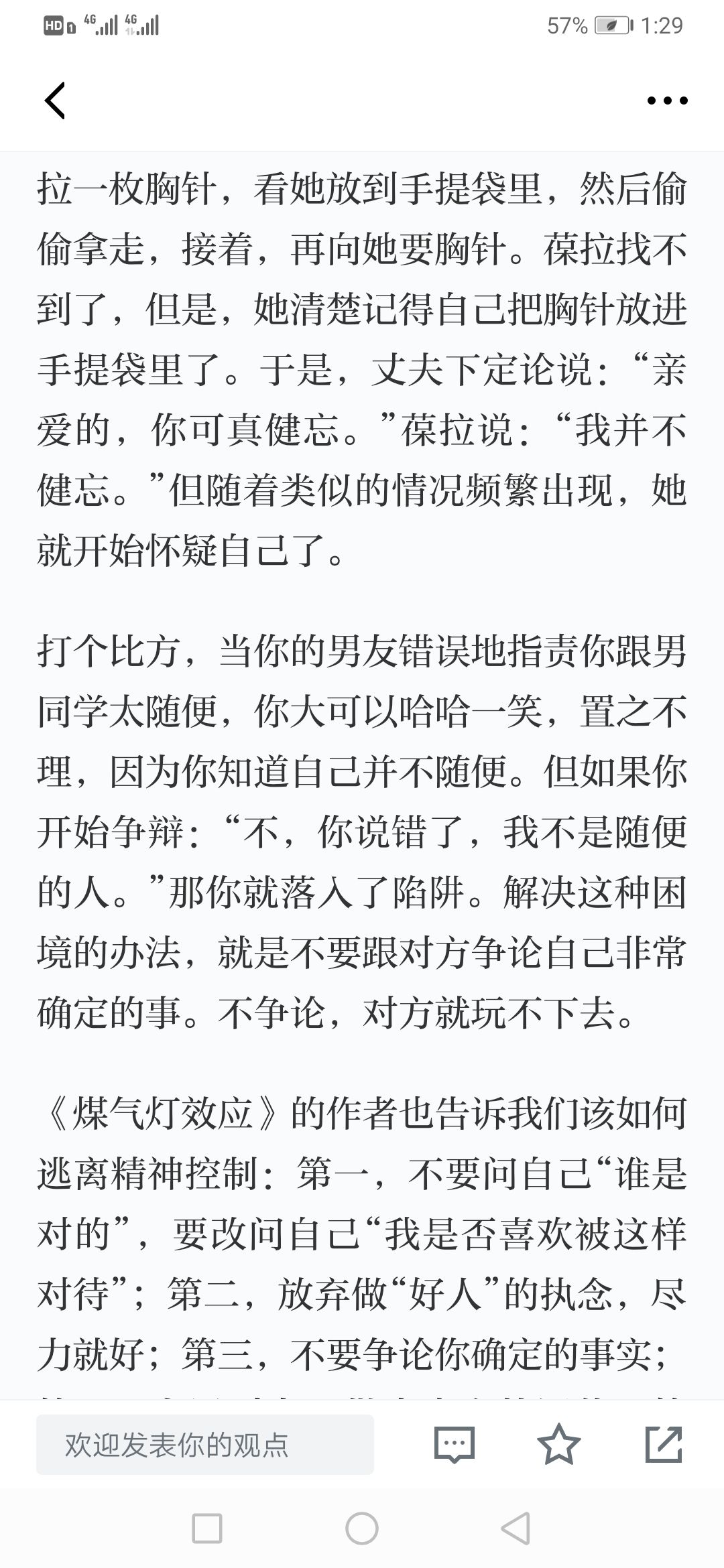Go back using the top-left arrow
The image size is (724, 1568).
pos(55,101)
